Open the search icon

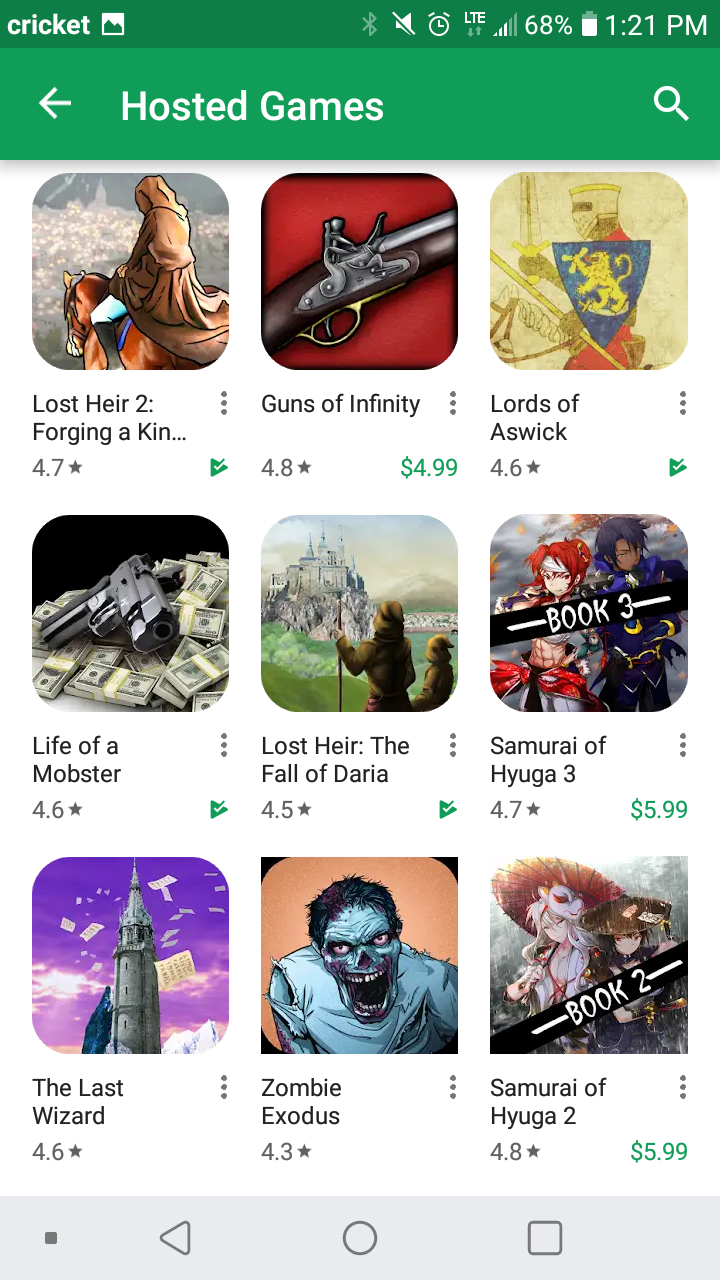tap(671, 104)
